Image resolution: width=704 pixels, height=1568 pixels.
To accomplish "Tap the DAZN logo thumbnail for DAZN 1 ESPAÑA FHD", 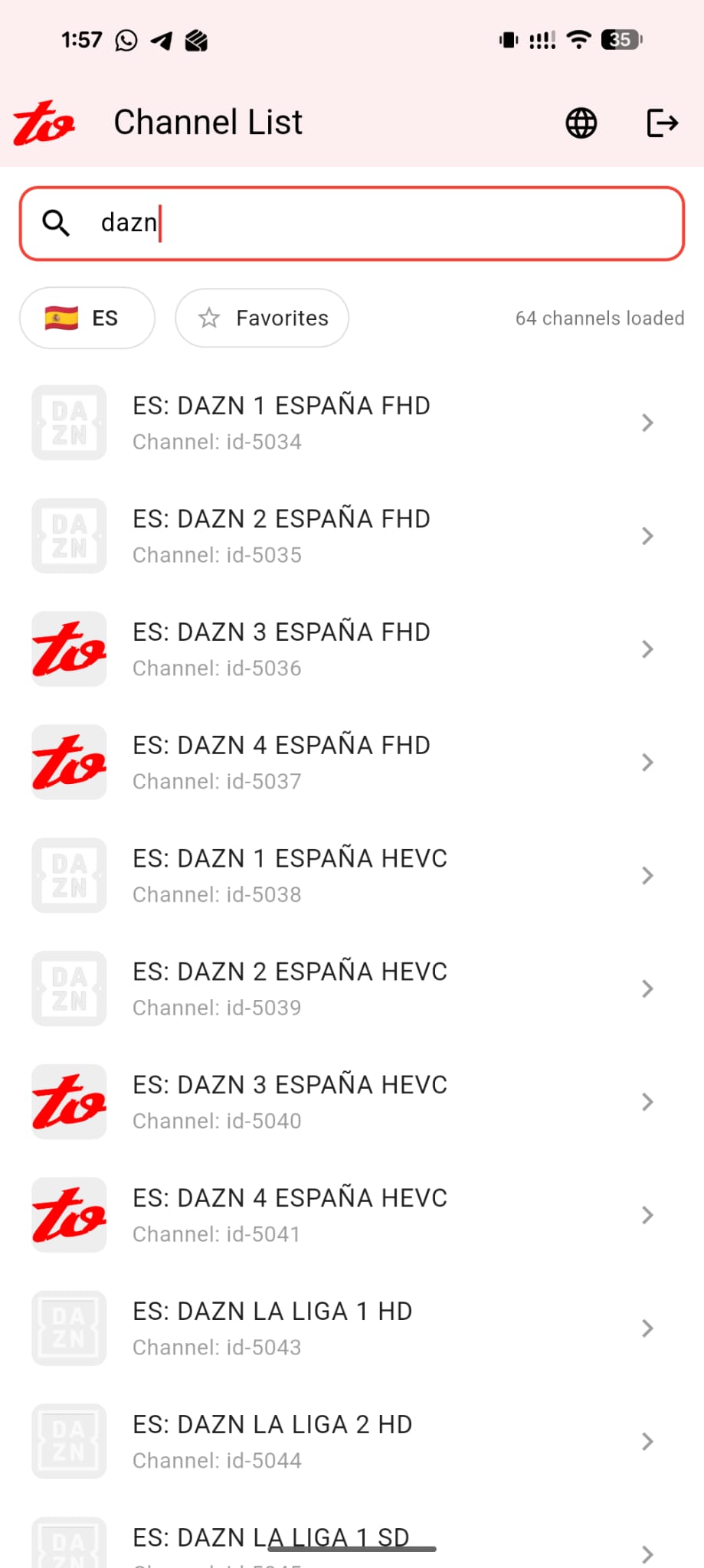I will (68, 422).
